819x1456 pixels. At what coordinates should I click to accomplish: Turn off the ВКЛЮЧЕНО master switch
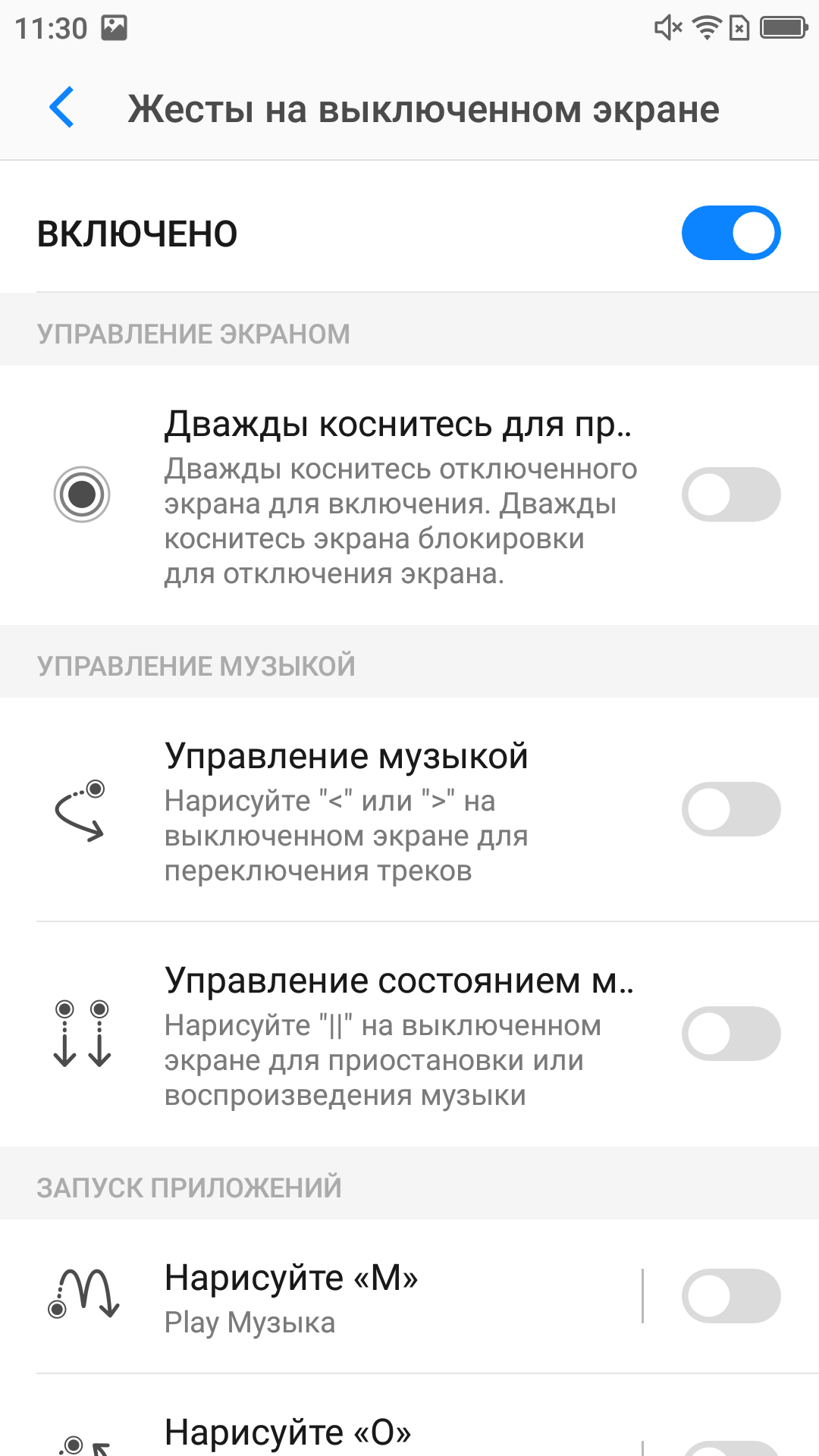coord(731,233)
